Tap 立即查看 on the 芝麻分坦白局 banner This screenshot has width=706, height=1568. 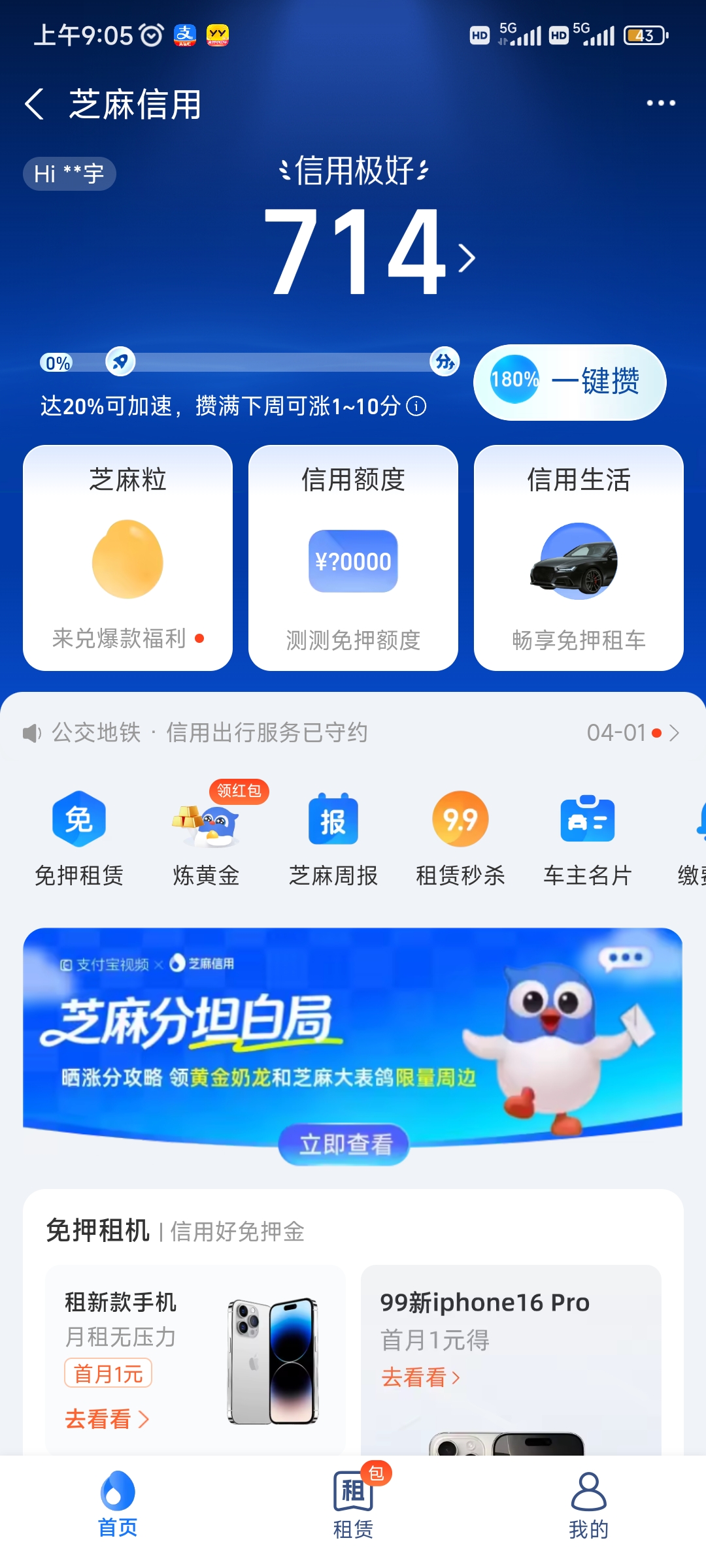point(345,1144)
